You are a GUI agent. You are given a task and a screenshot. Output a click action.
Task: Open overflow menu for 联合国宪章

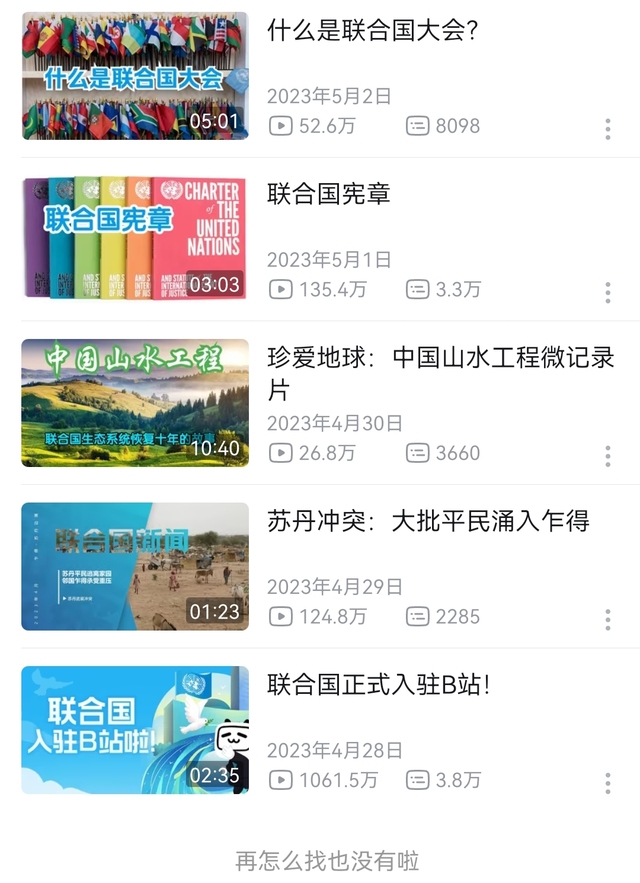tap(607, 292)
